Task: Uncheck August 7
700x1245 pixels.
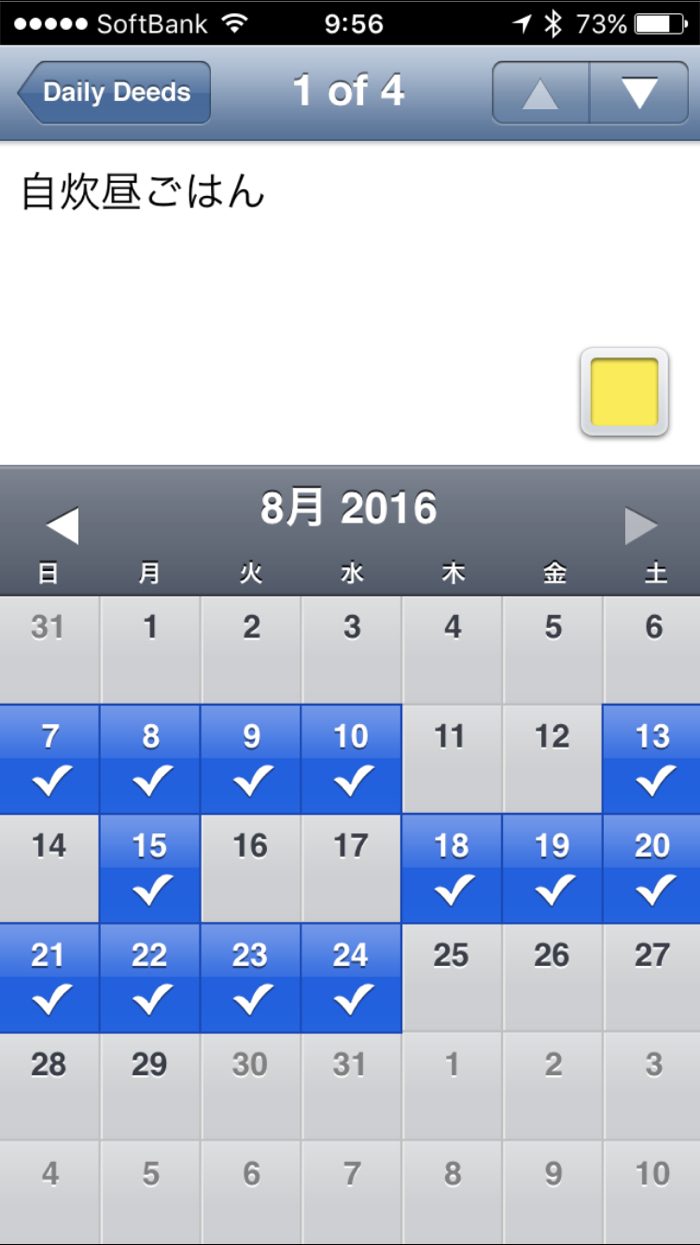Action: coord(50,758)
